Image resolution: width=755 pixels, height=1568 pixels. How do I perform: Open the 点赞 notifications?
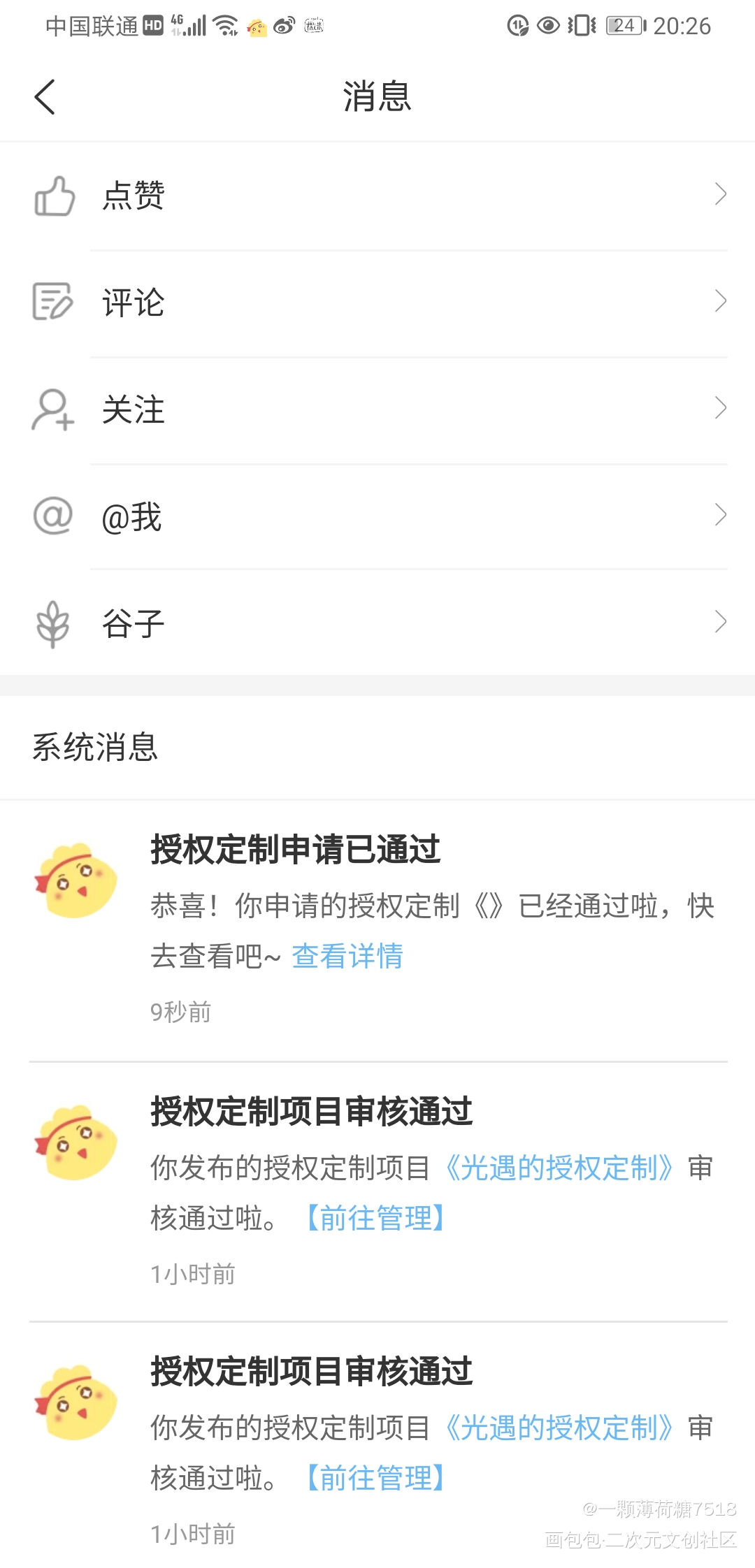[377, 195]
